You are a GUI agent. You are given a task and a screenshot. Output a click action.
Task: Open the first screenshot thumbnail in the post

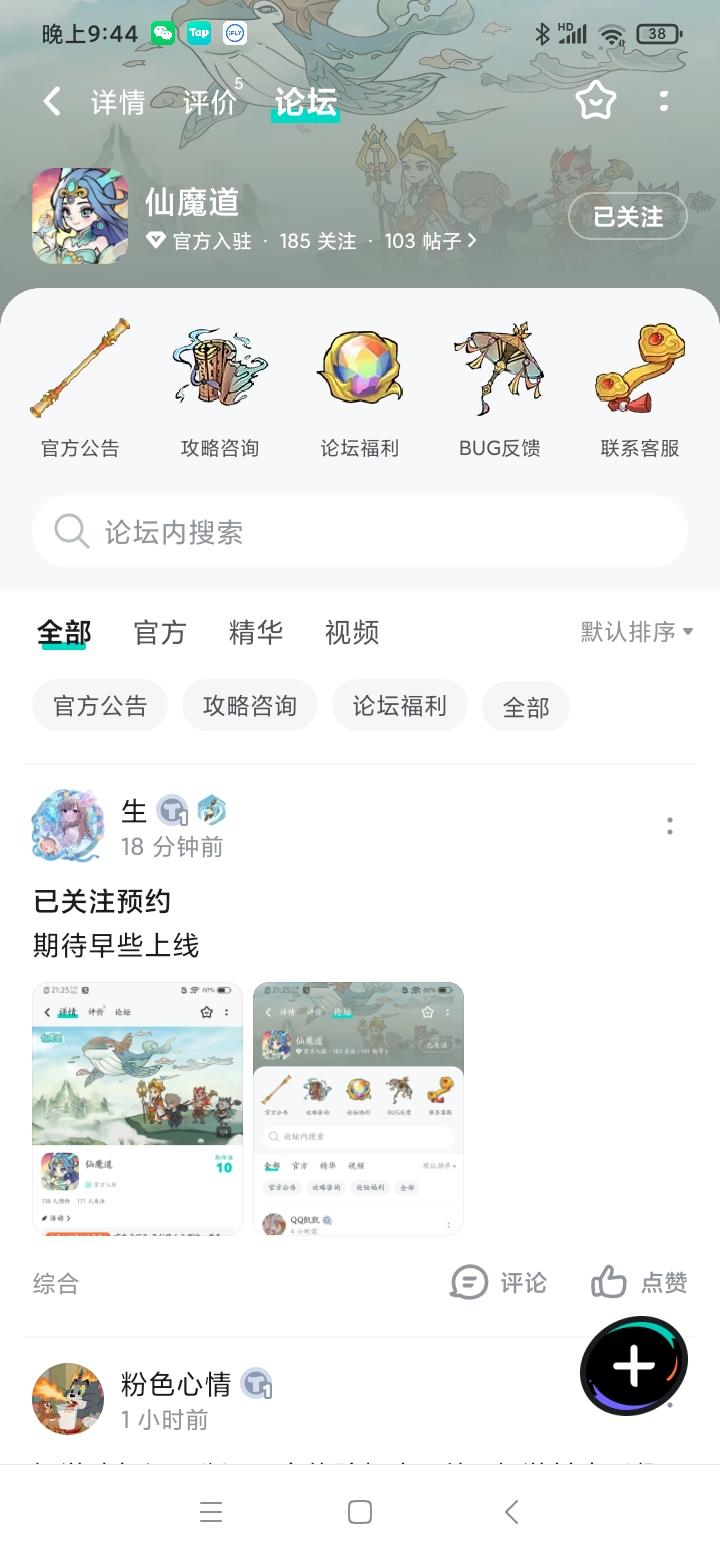(136, 1110)
